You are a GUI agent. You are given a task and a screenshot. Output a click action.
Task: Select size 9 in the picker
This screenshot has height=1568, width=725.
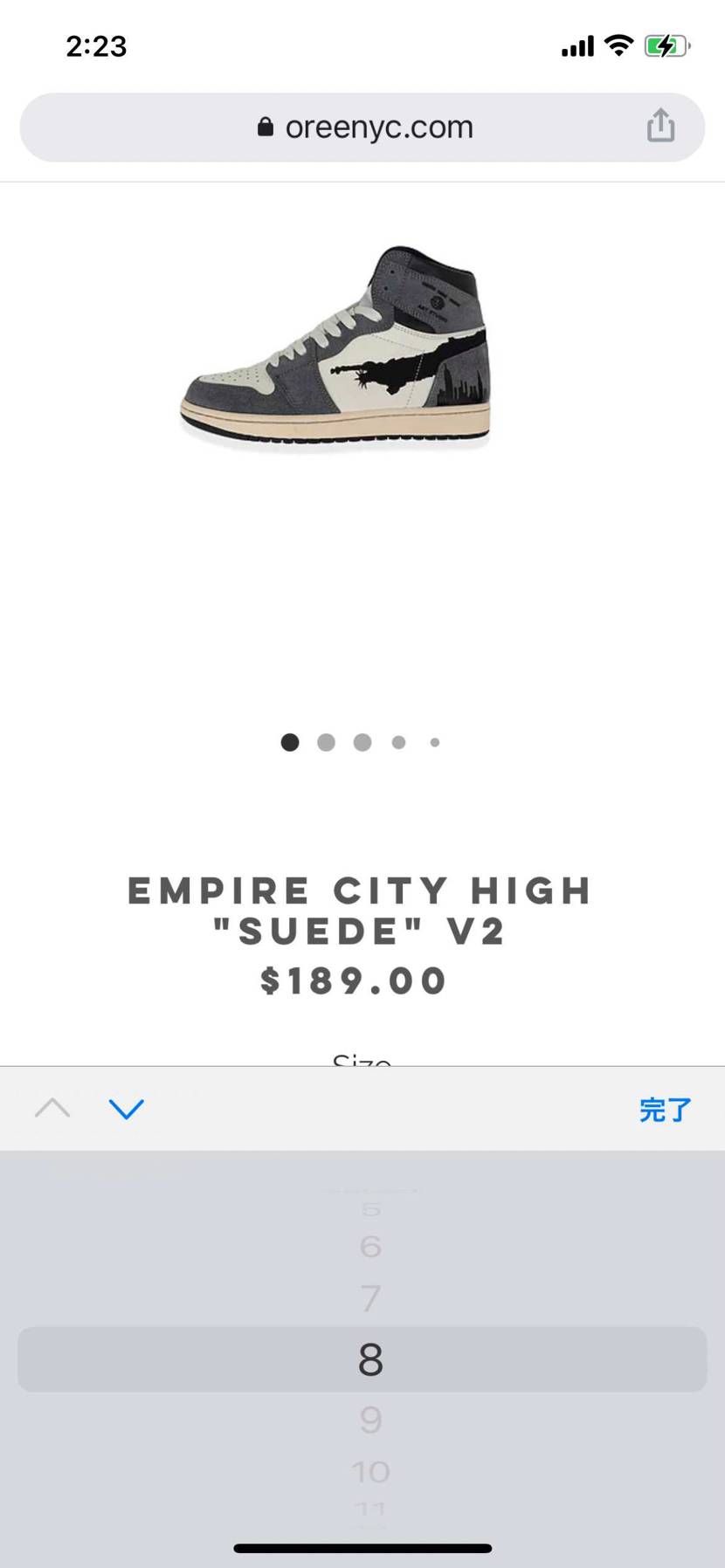point(370,1420)
